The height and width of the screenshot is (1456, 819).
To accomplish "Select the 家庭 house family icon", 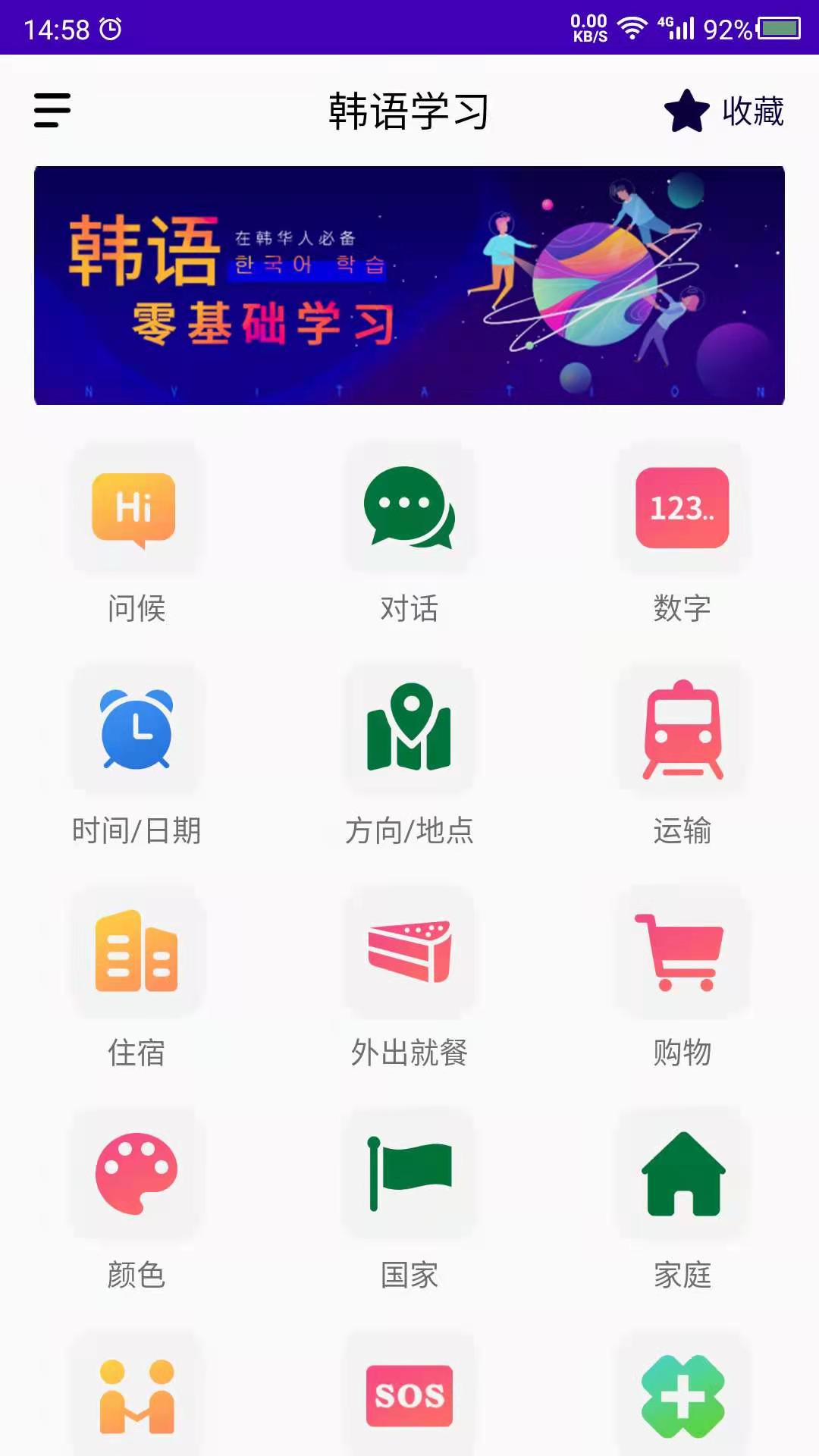I will click(x=681, y=1174).
